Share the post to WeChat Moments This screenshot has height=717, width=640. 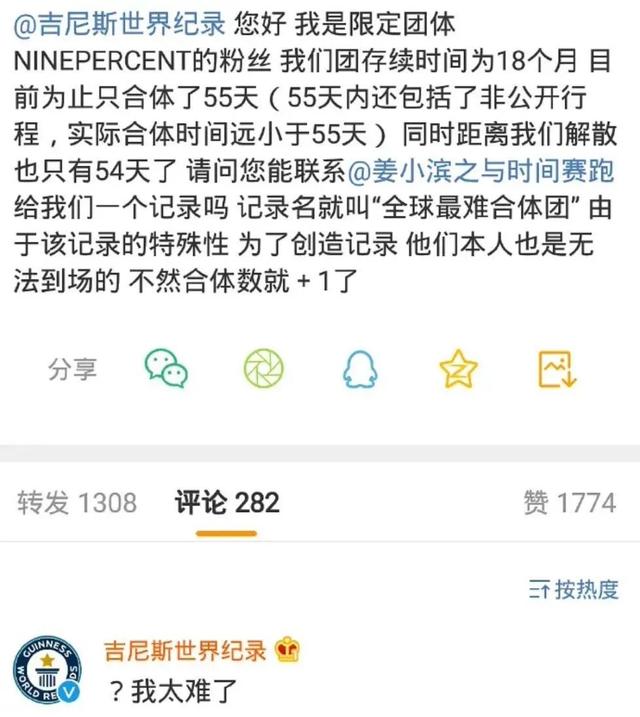point(264,369)
